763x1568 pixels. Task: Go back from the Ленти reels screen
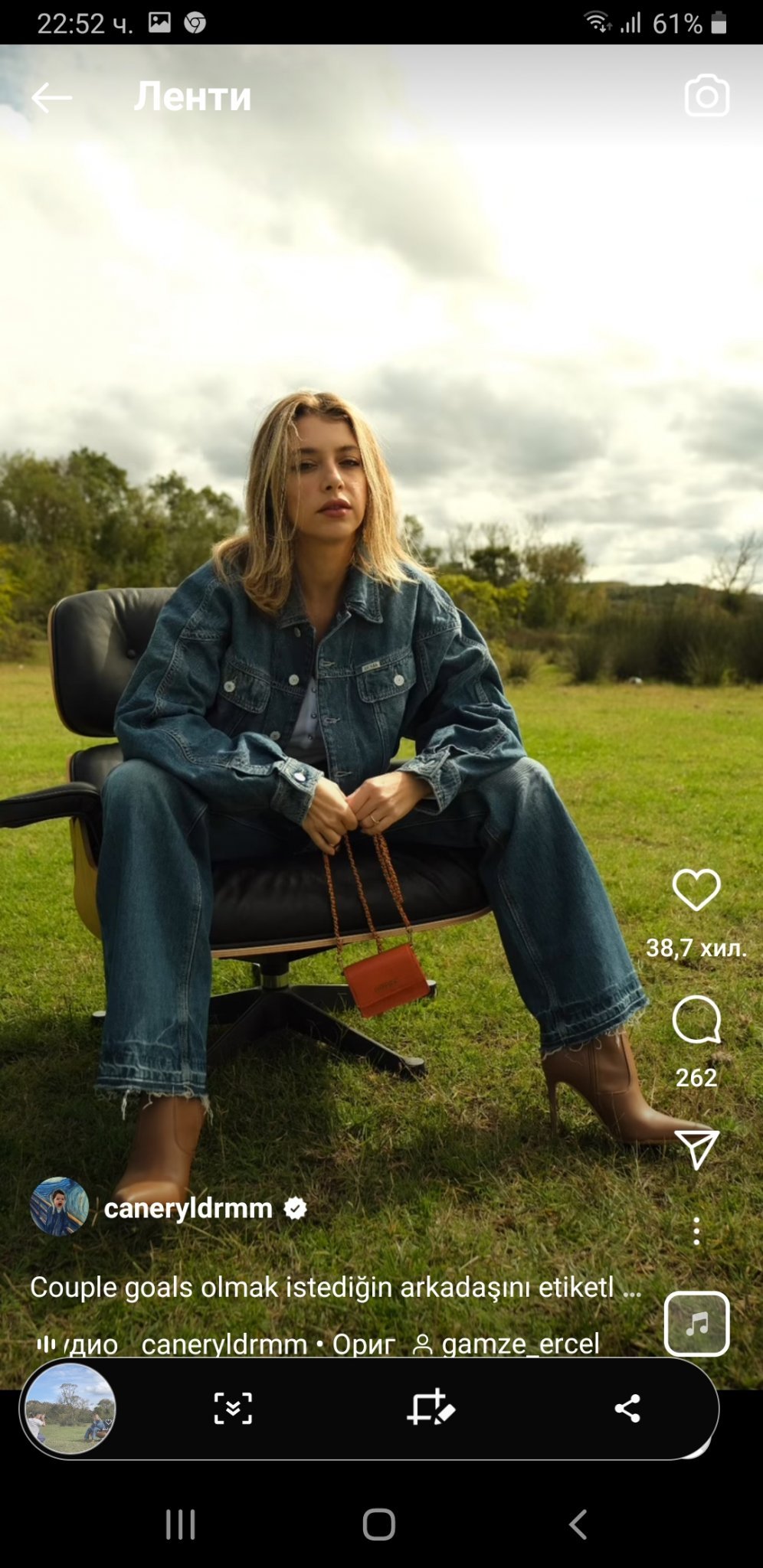(51, 97)
